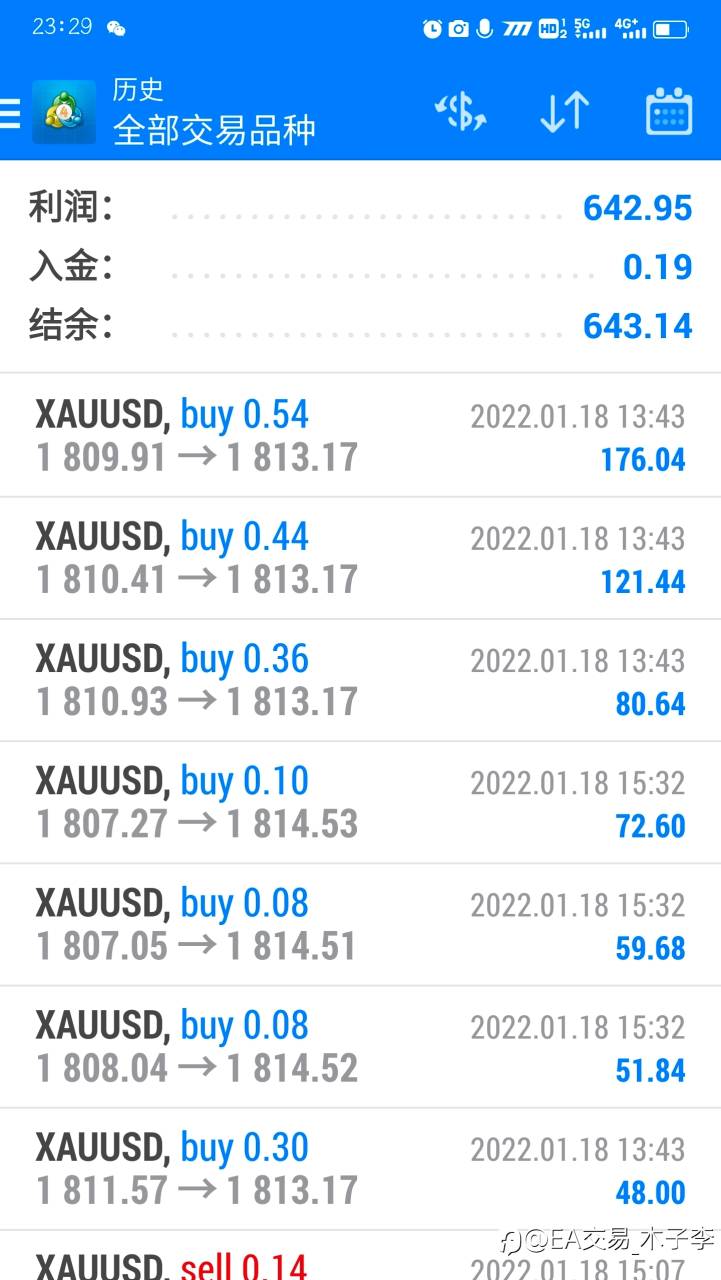Open the side drawer menu

pyautogui.click(x=10, y=112)
